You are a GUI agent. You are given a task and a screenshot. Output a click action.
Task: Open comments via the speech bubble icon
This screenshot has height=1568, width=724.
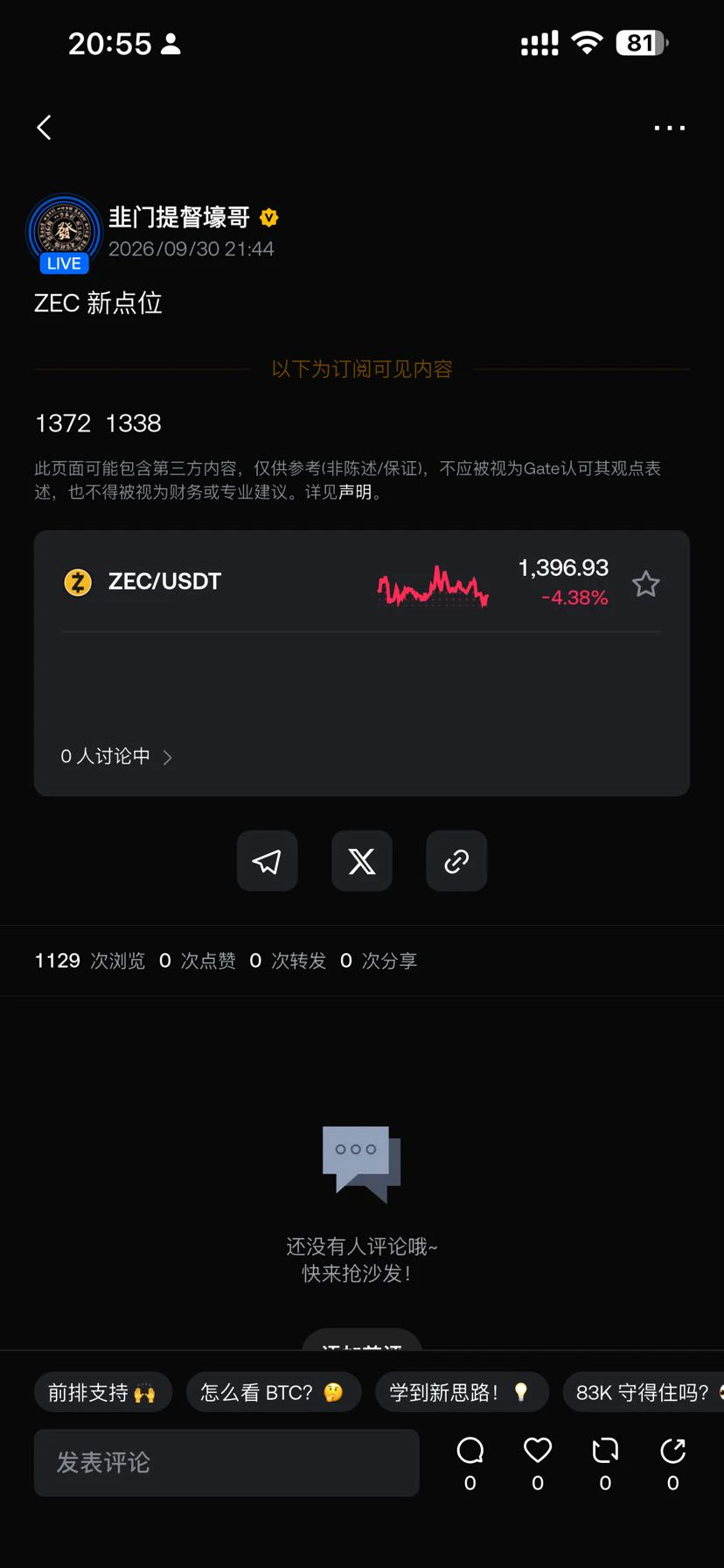pyautogui.click(x=470, y=1463)
